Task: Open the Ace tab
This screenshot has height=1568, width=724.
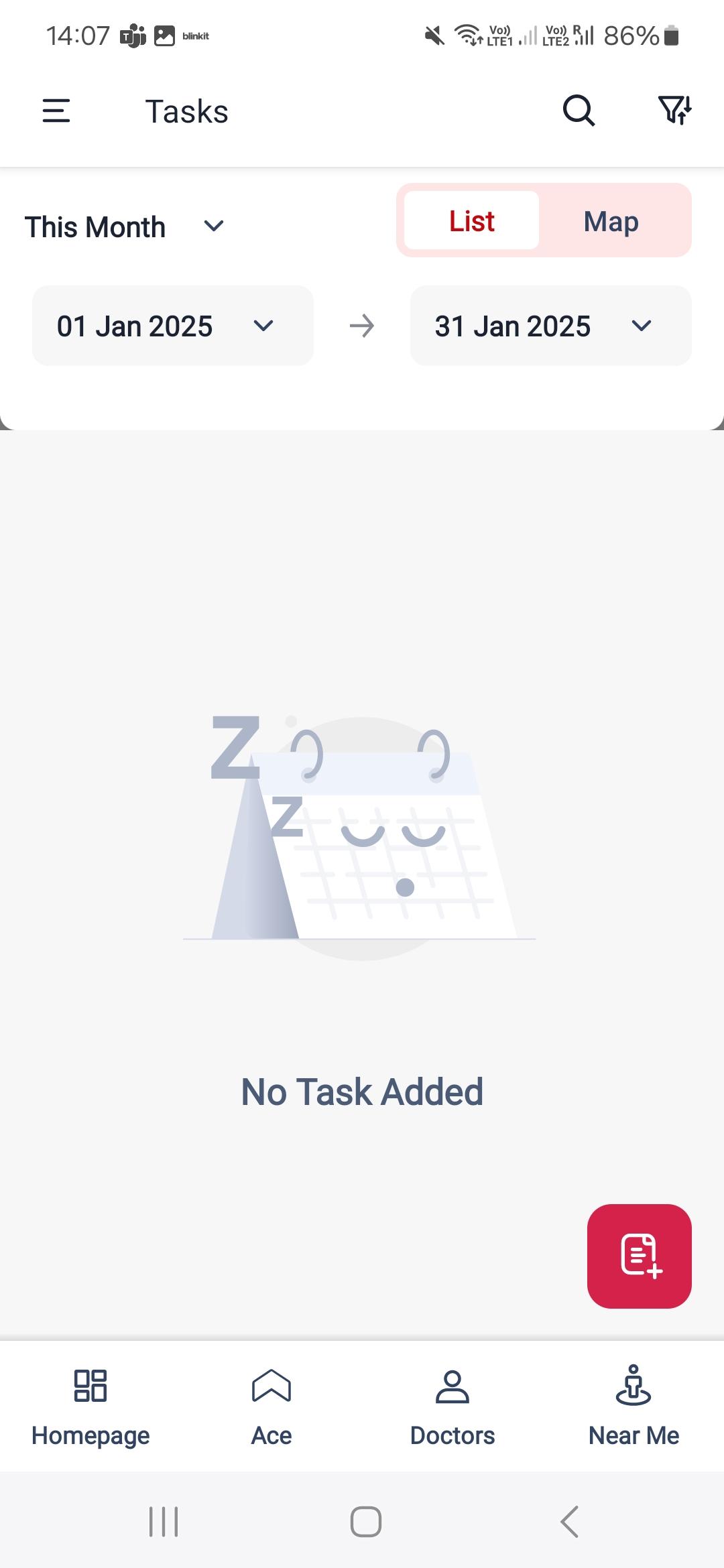Action: [x=271, y=1405]
